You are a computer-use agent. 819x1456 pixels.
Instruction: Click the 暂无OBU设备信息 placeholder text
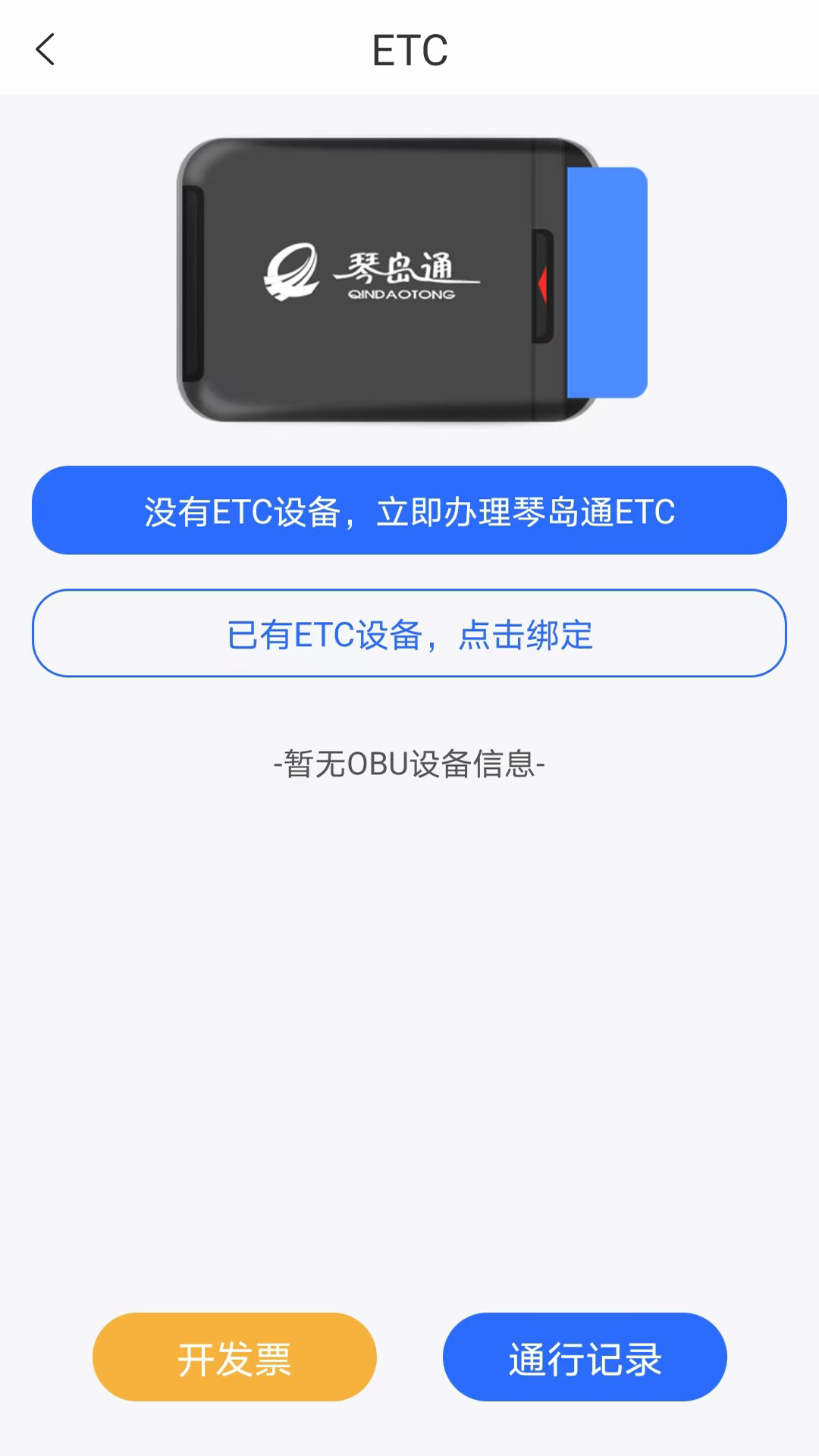tap(409, 764)
